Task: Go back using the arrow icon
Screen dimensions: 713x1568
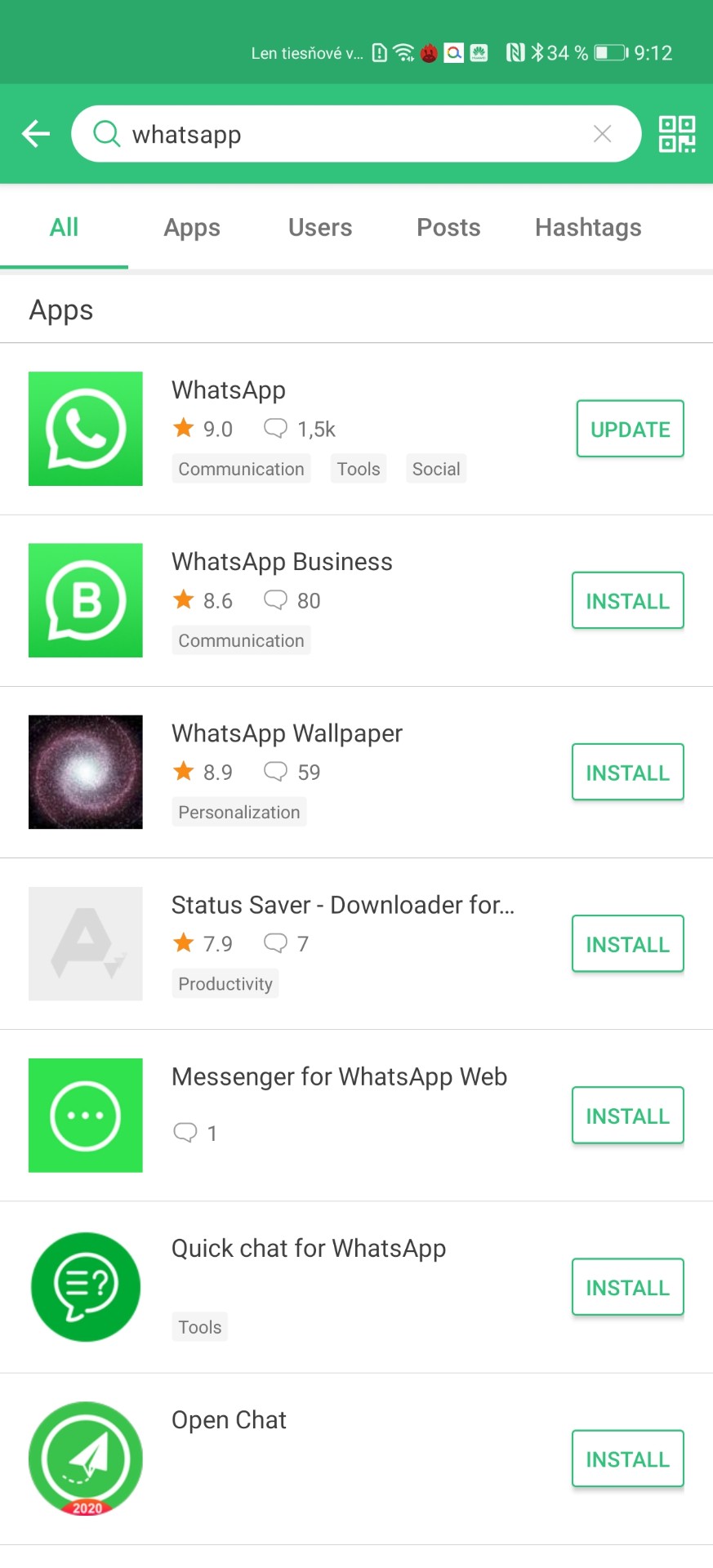Action: point(36,134)
